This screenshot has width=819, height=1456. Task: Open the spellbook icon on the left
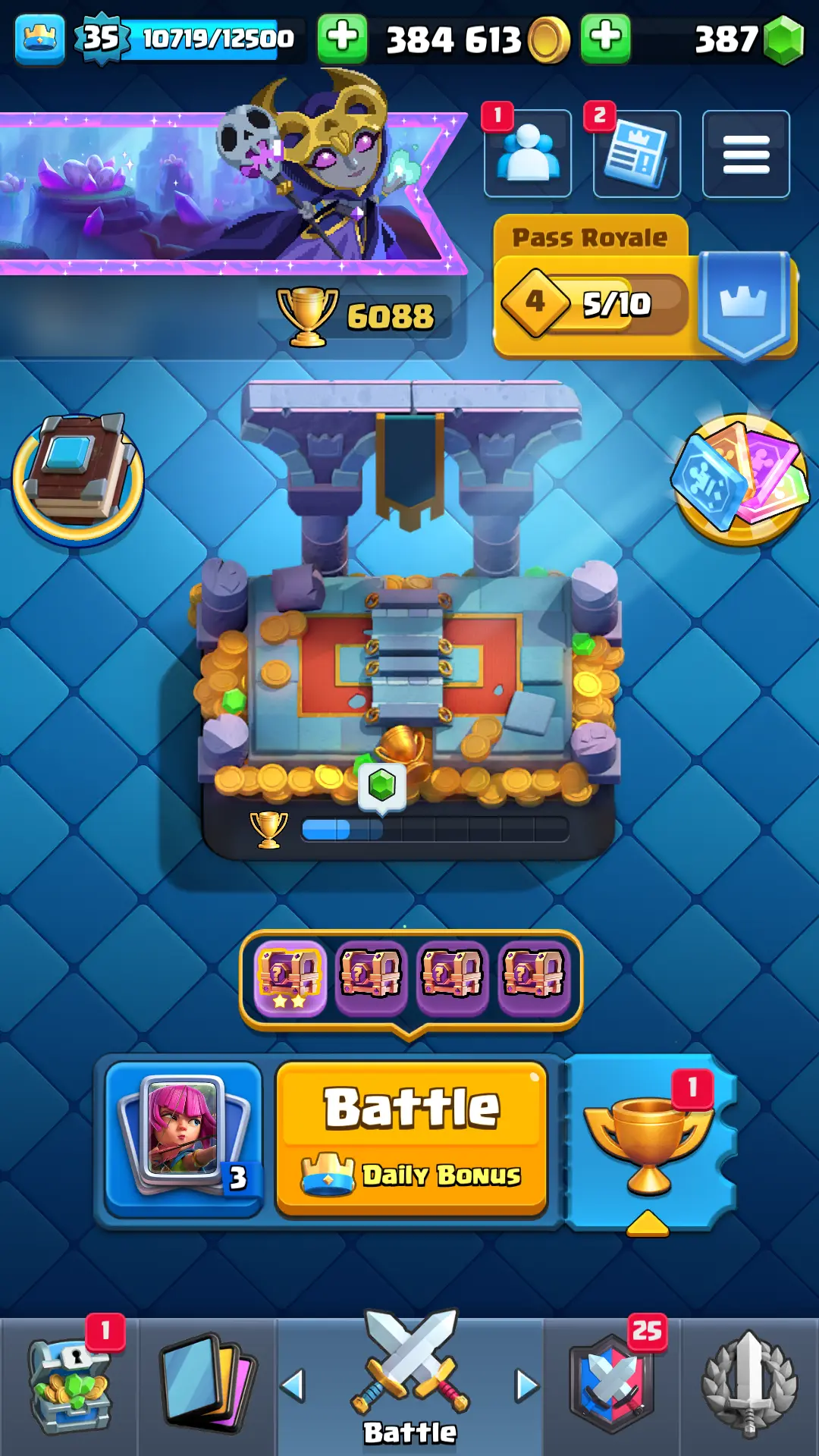(x=78, y=478)
